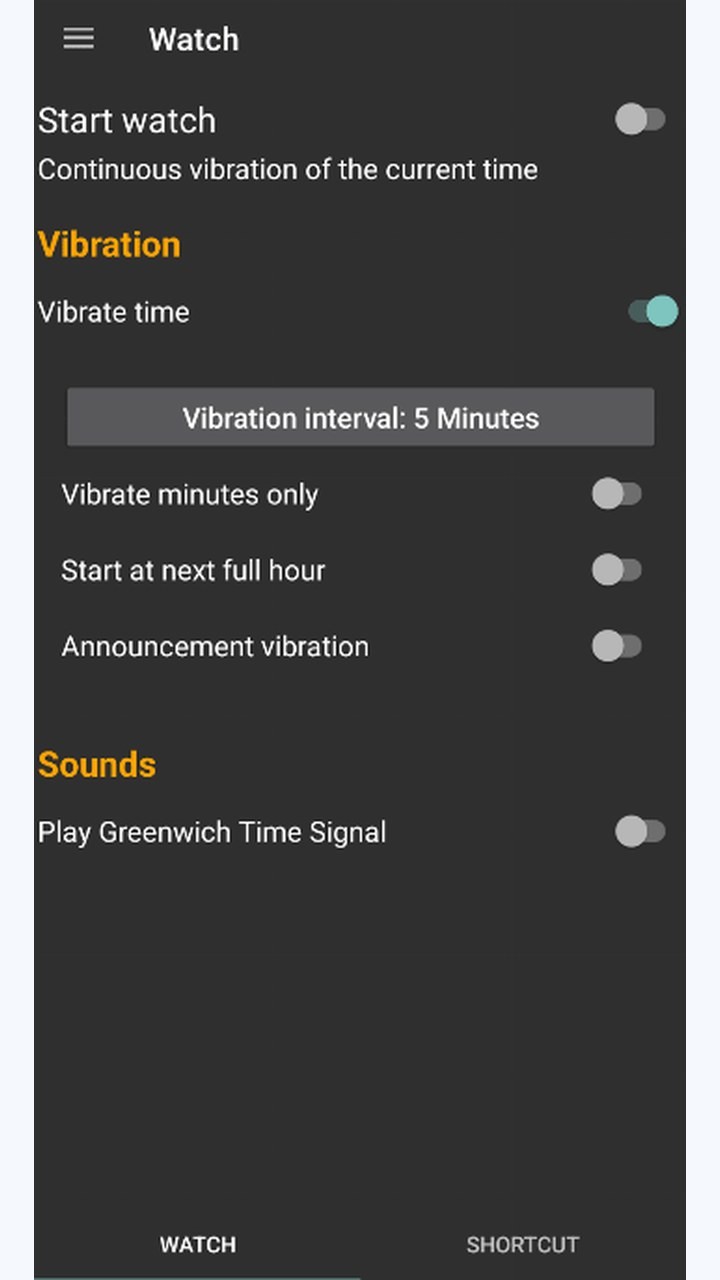
Task: Change the vibration interval of 5 minutes
Action: click(360, 417)
